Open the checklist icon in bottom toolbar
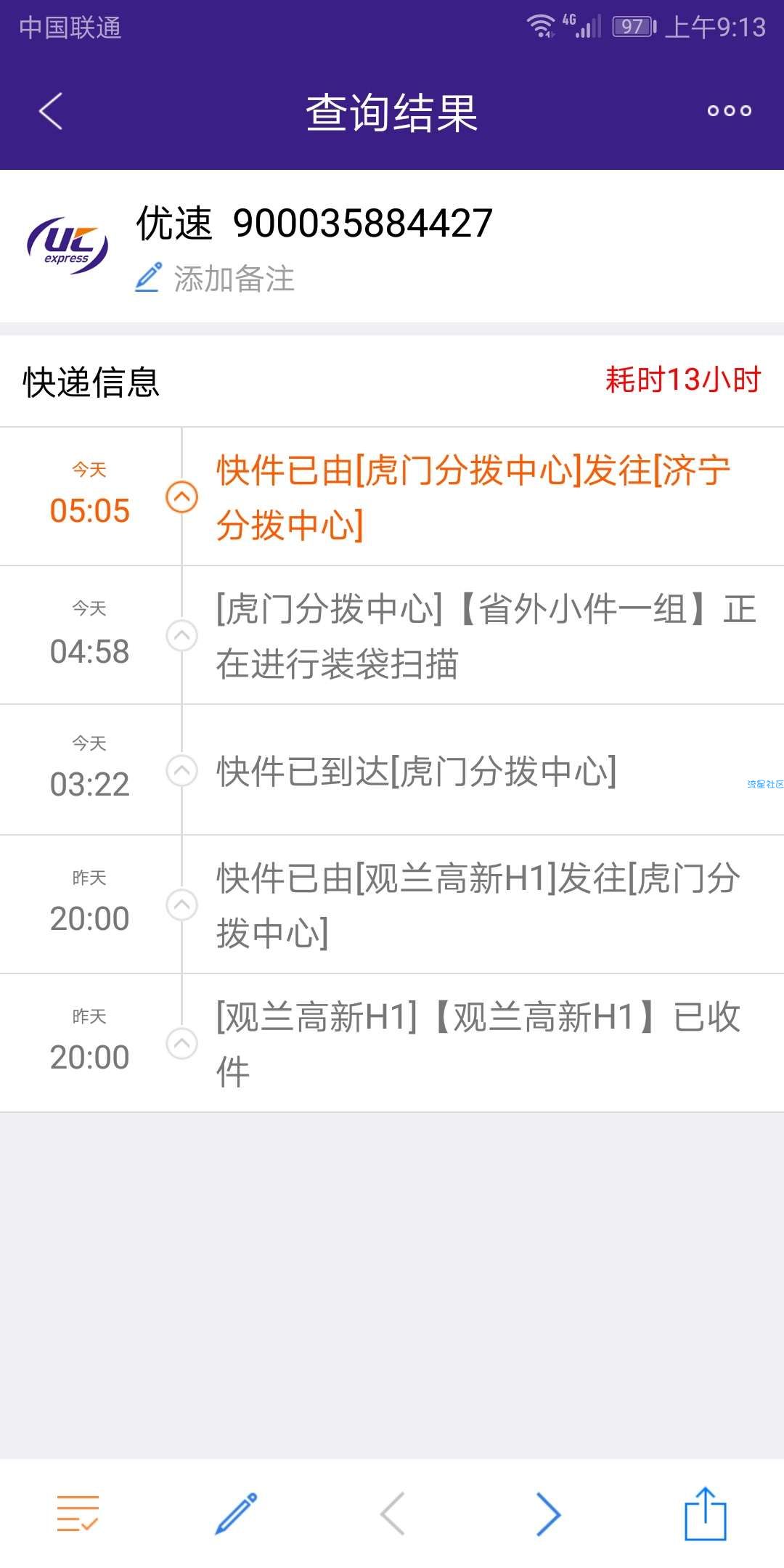The width and height of the screenshot is (784, 1568). pos(78,1514)
